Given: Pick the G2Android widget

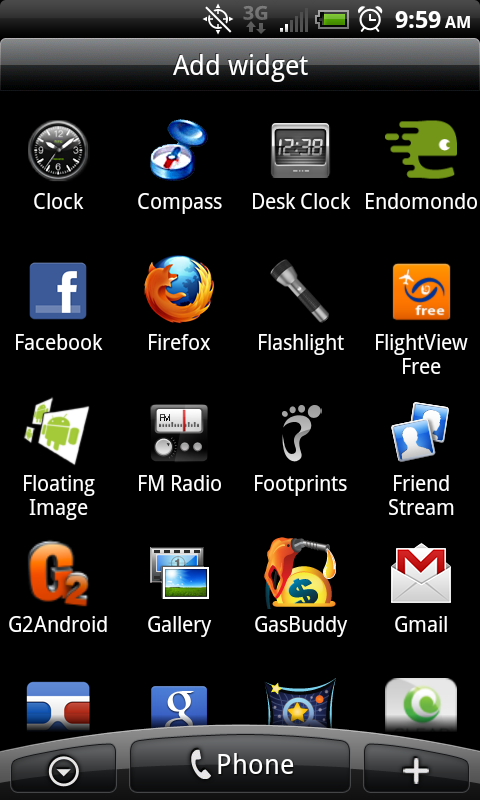Looking at the screenshot, I should pyautogui.click(x=58, y=588).
